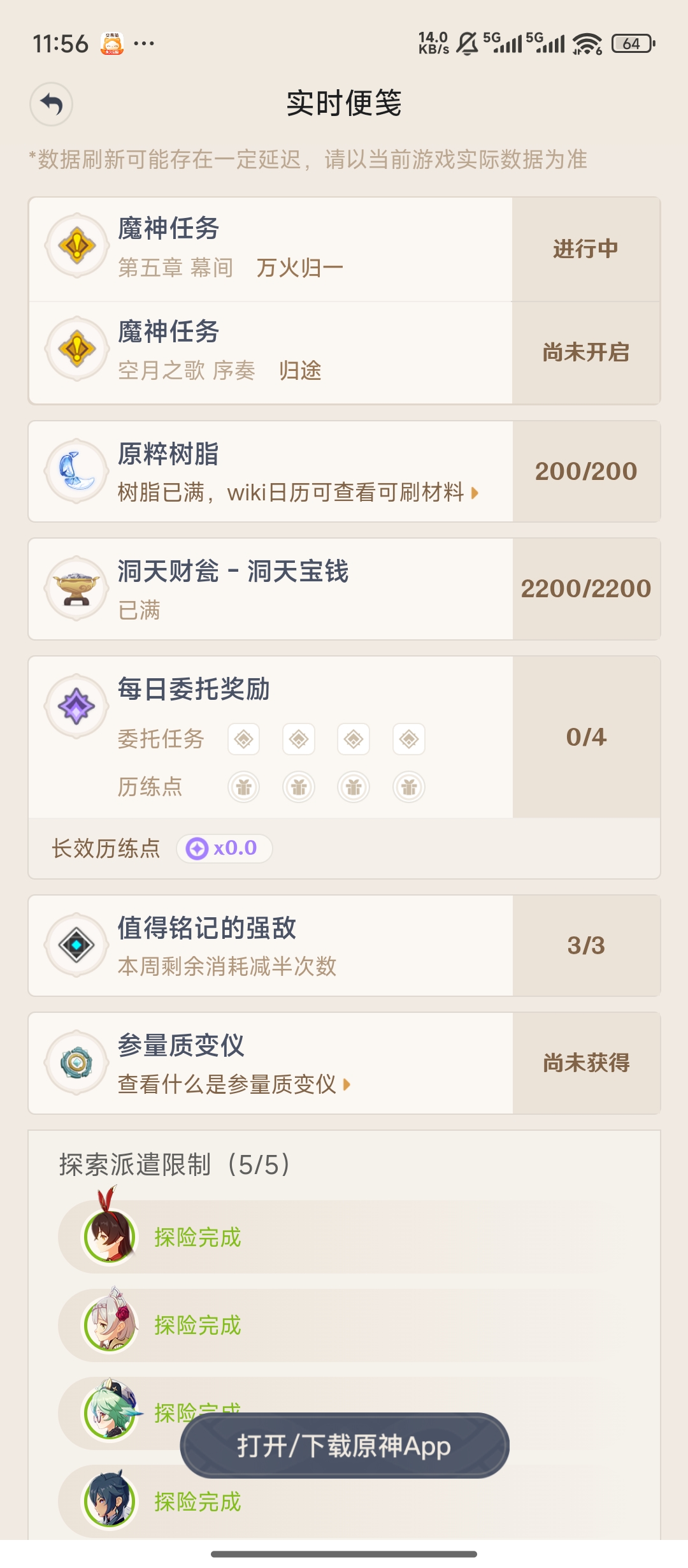Click the back arrow on 实时便笺 page

(51, 104)
